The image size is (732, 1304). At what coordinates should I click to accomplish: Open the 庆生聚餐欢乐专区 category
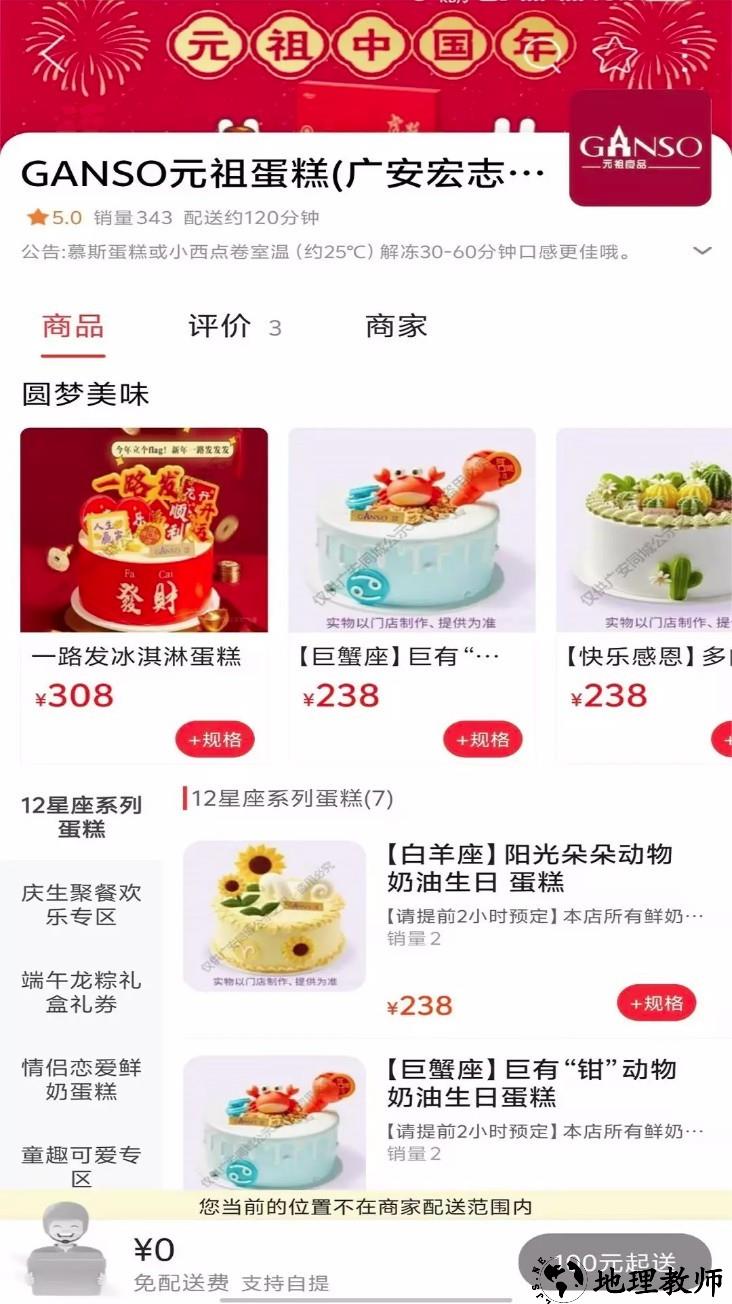pos(80,905)
